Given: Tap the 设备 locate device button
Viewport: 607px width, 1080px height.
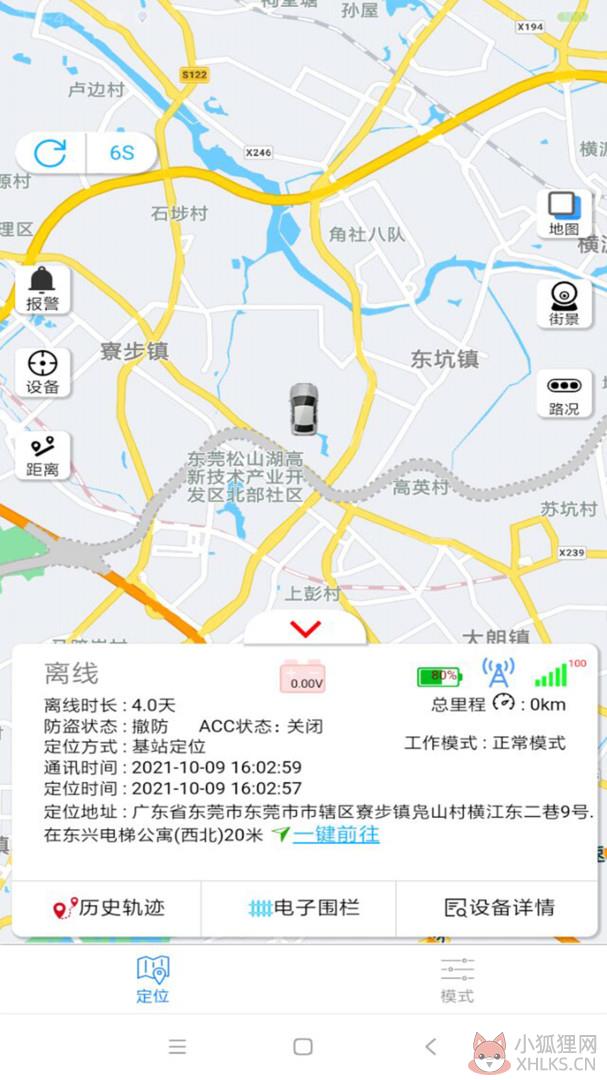Looking at the screenshot, I should tap(43, 372).
